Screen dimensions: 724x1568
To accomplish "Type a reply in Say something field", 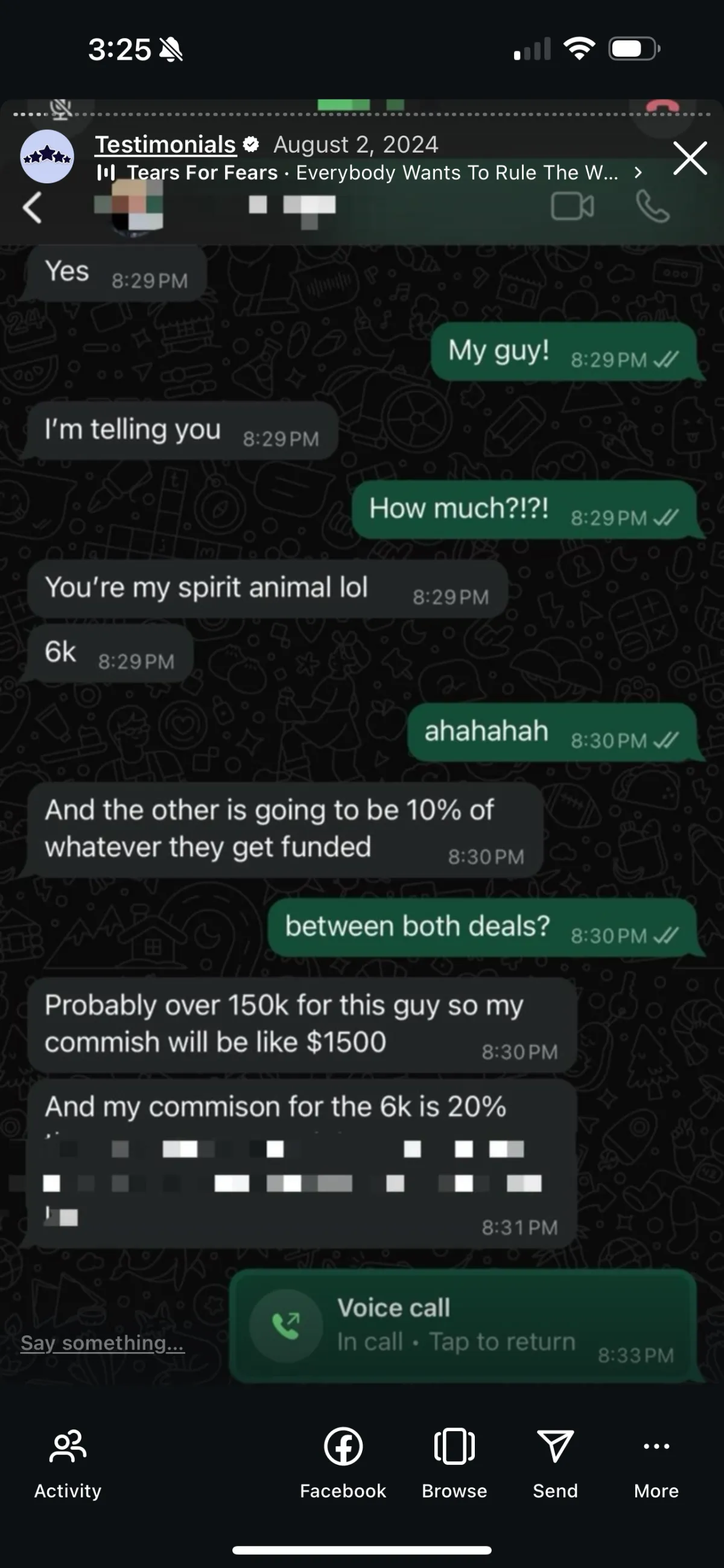I will (103, 1343).
